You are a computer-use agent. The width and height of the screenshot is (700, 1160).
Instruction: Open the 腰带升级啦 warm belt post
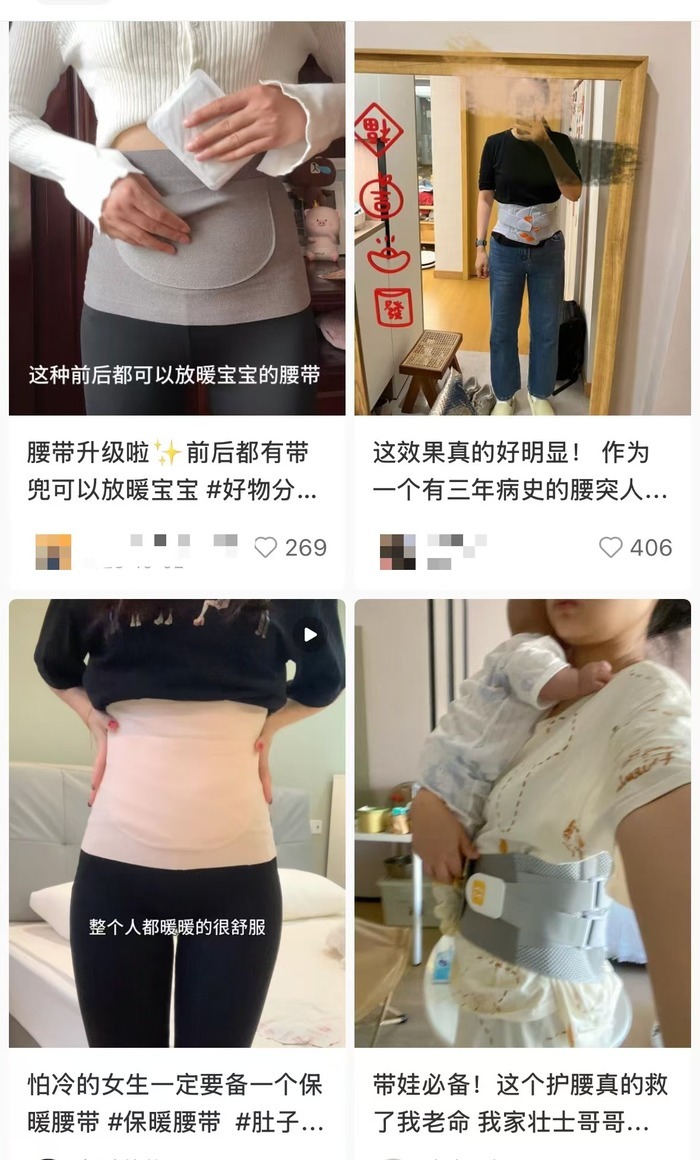tap(177, 218)
